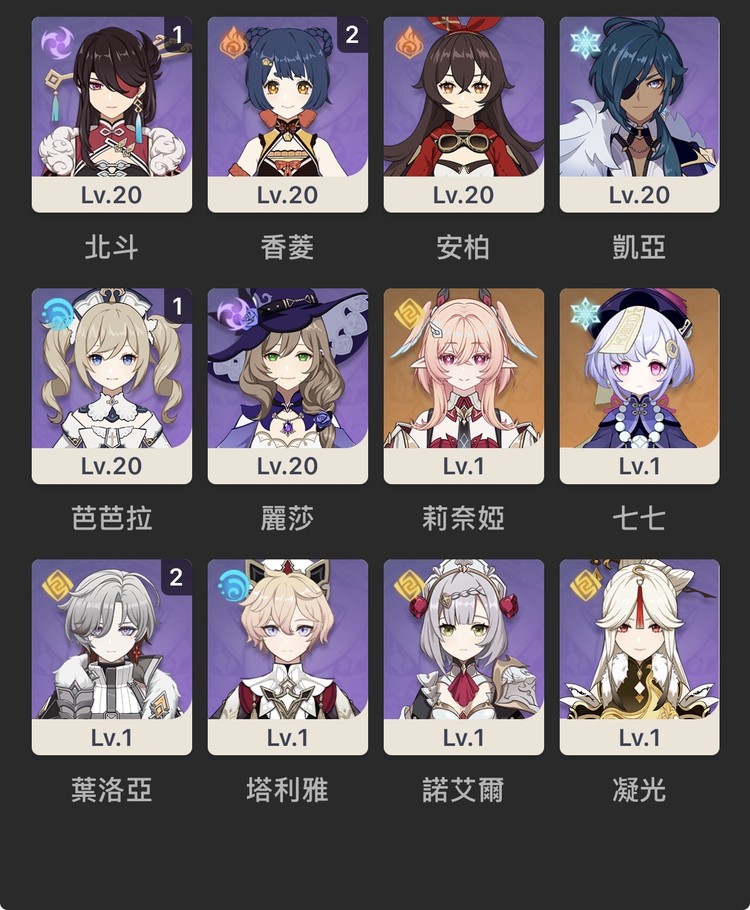Select the 麗莎 character portrait
The width and height of the screenshot is (750, 910).
coord(288,380)
